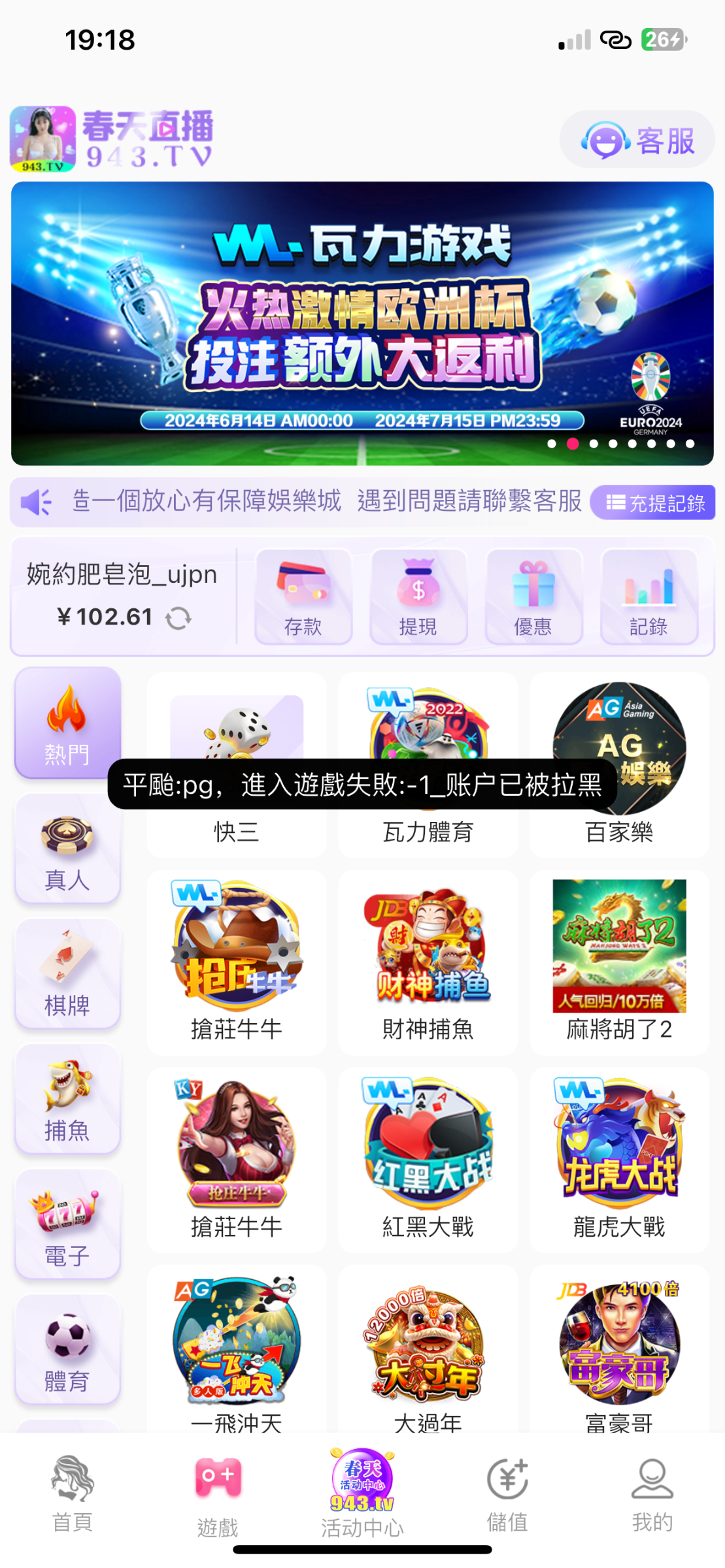This screenshot has width=725, height=1568.
Task: Refresh the ¥102.61 balance
Action: [178, 618]
